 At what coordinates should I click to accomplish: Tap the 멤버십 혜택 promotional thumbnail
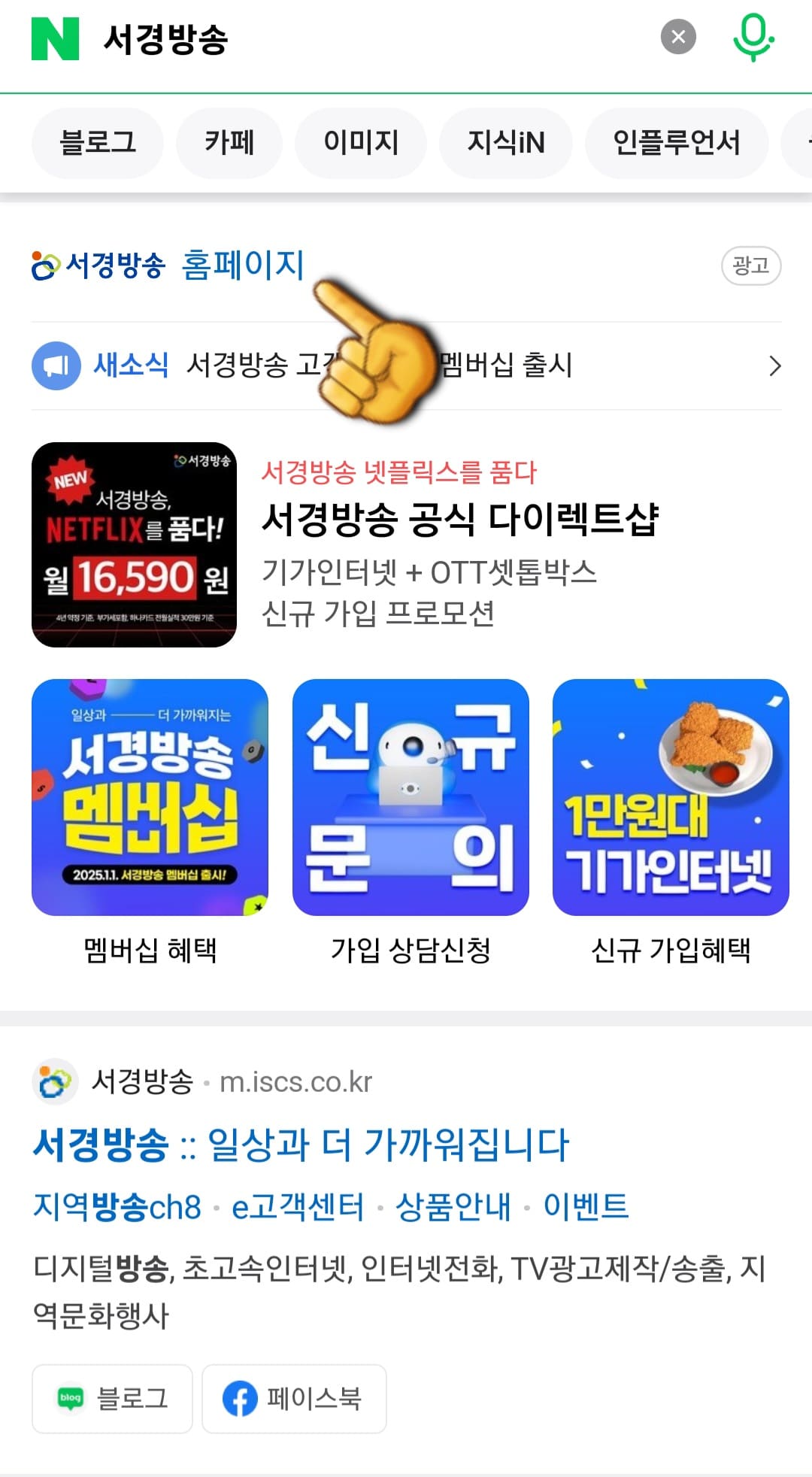(150, 797)
